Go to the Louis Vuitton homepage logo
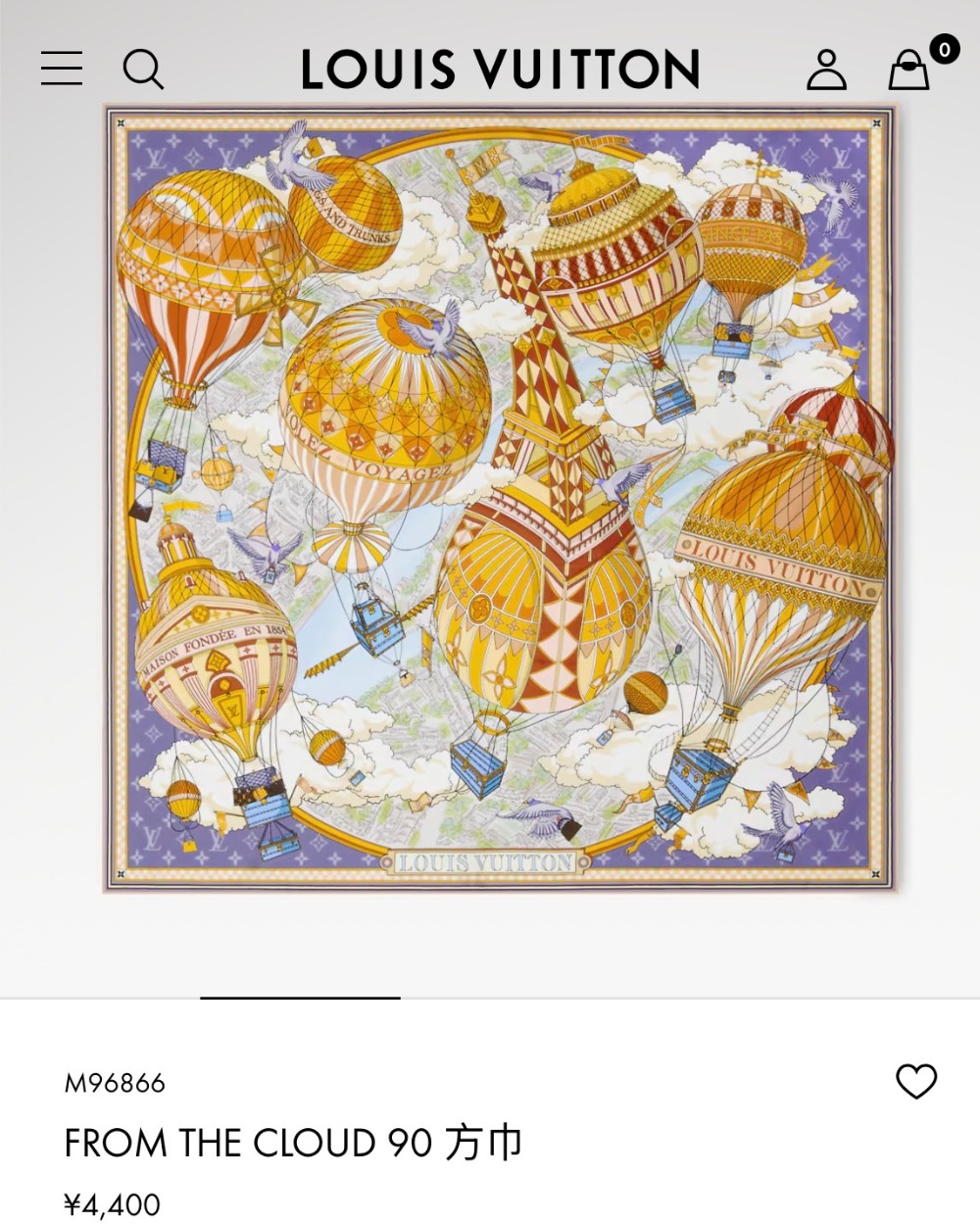 [x=500, y=70]
